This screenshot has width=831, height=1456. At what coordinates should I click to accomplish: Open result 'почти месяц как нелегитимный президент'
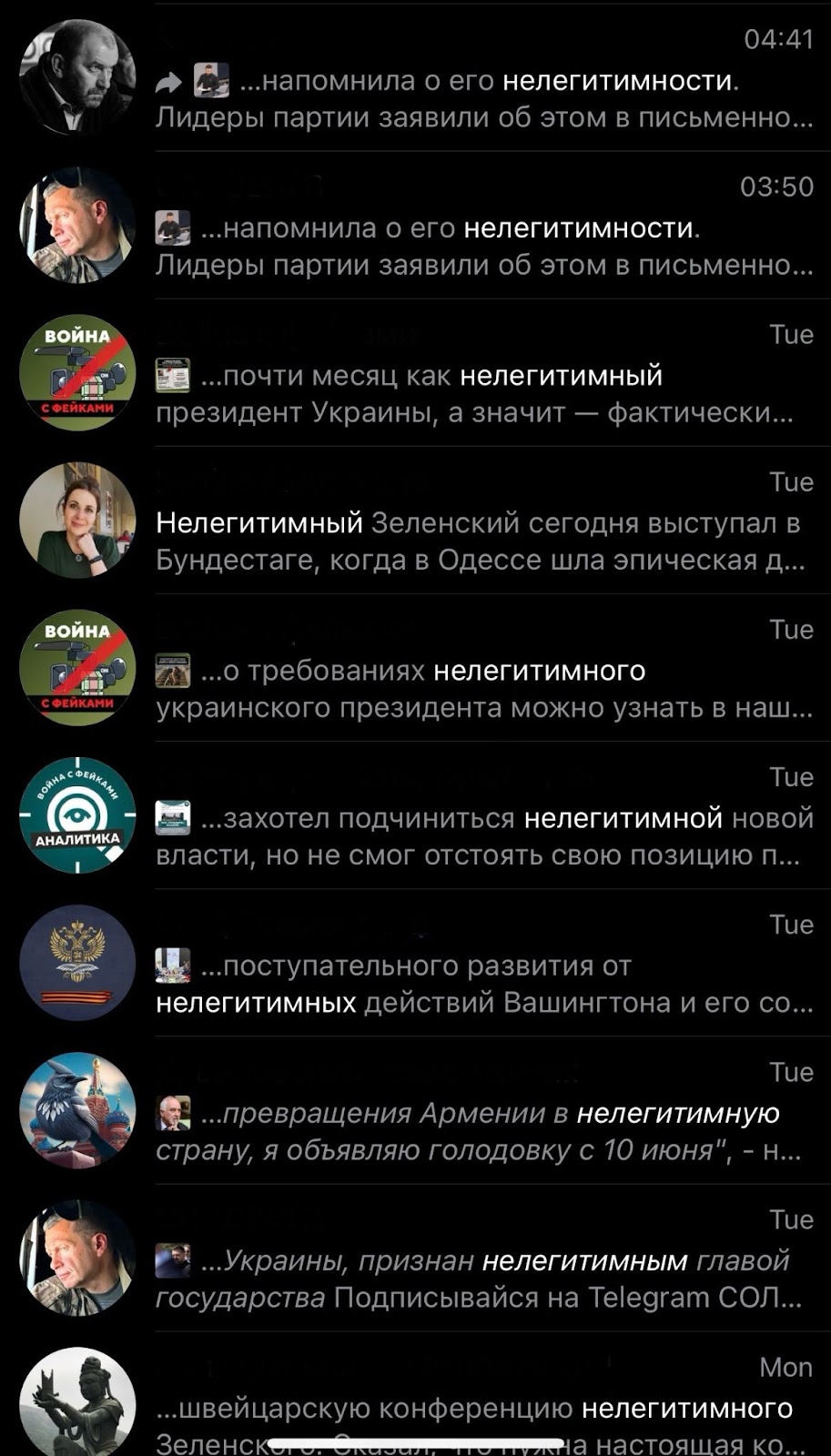(x=482, y=393)
